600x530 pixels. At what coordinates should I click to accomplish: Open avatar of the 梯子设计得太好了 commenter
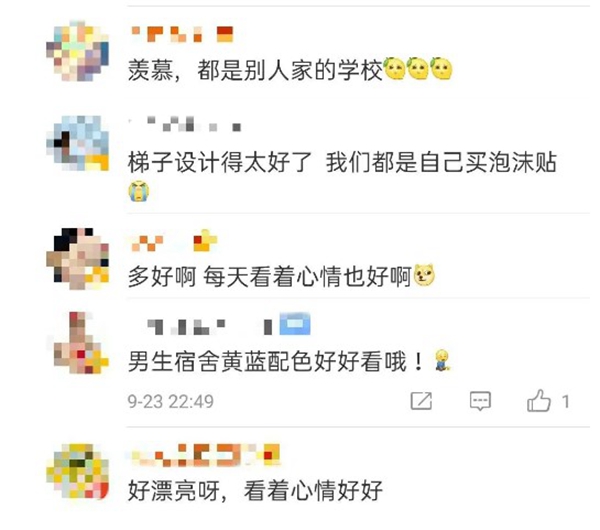80,145
